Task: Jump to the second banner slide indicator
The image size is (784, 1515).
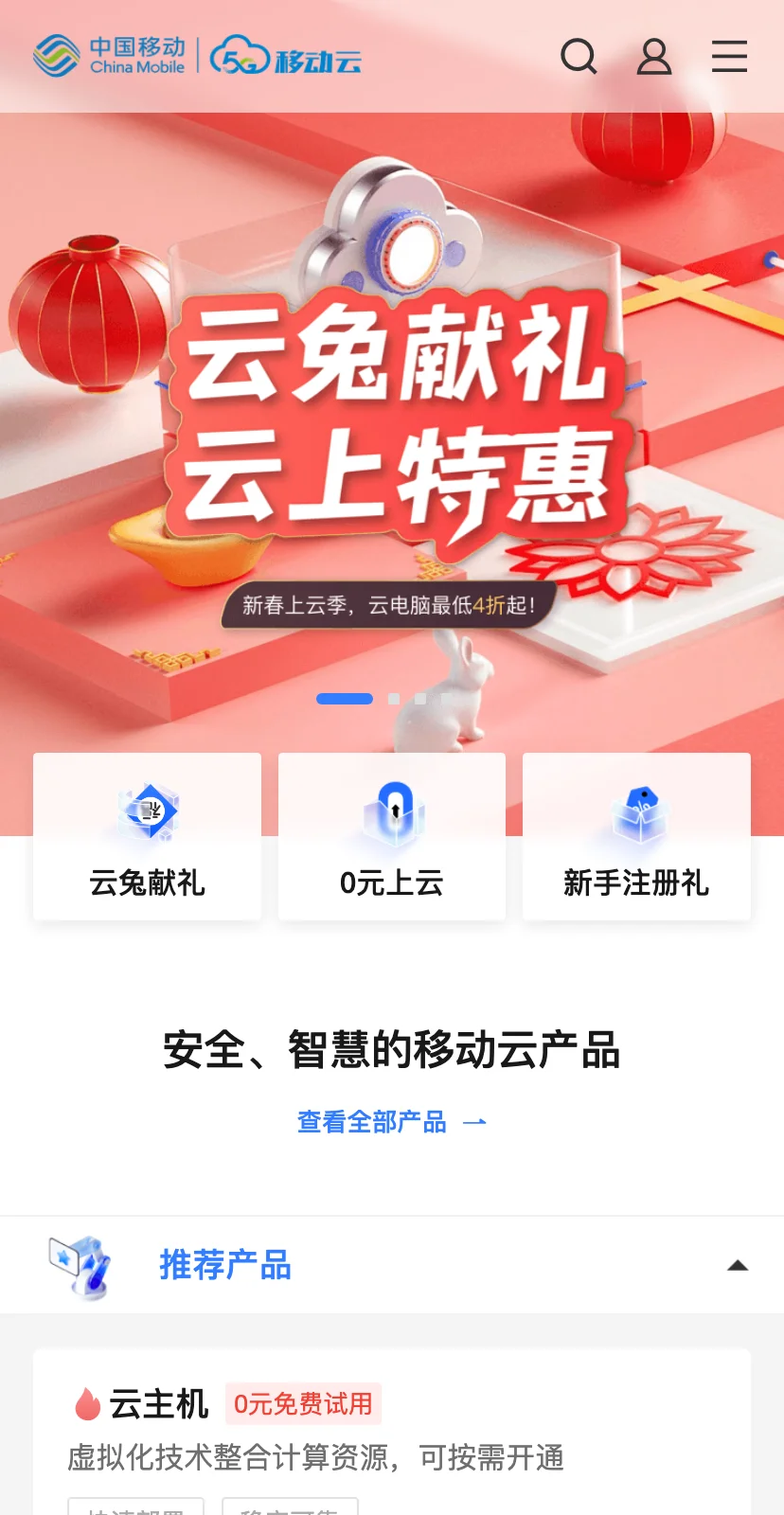Action: pyautogui.click(x=394, y=699)
